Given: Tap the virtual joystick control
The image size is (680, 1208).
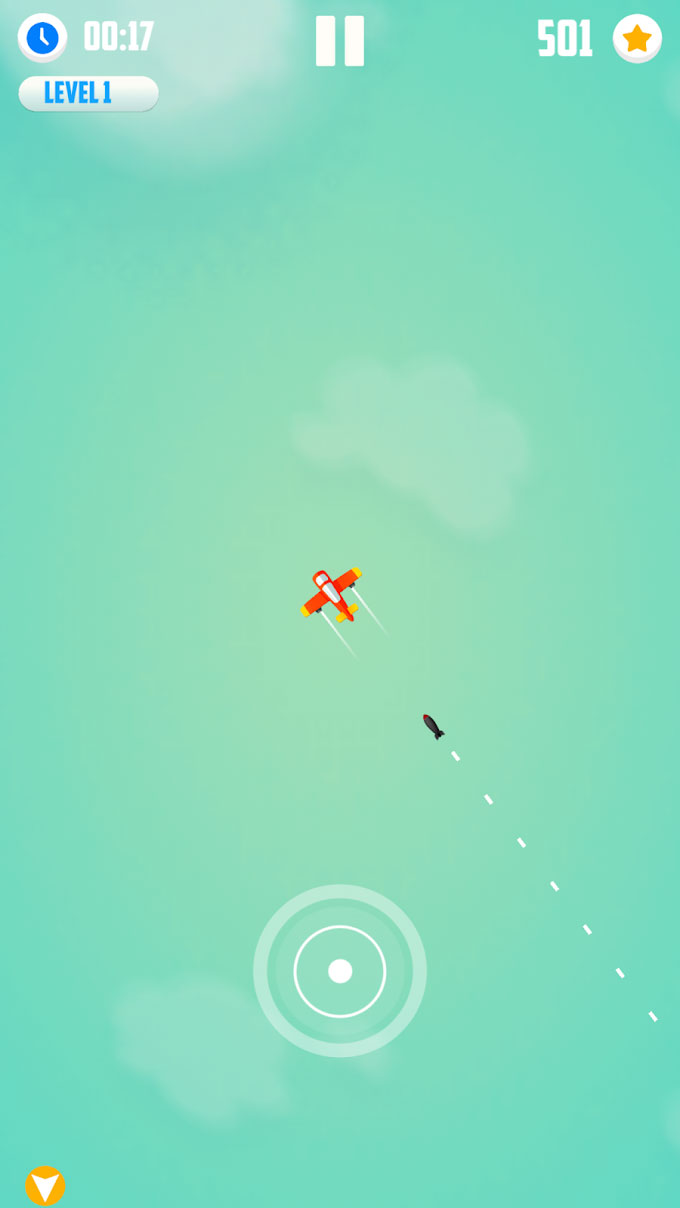Looking at the screenshot, I should pyautogui.click(x=340, y=971).
